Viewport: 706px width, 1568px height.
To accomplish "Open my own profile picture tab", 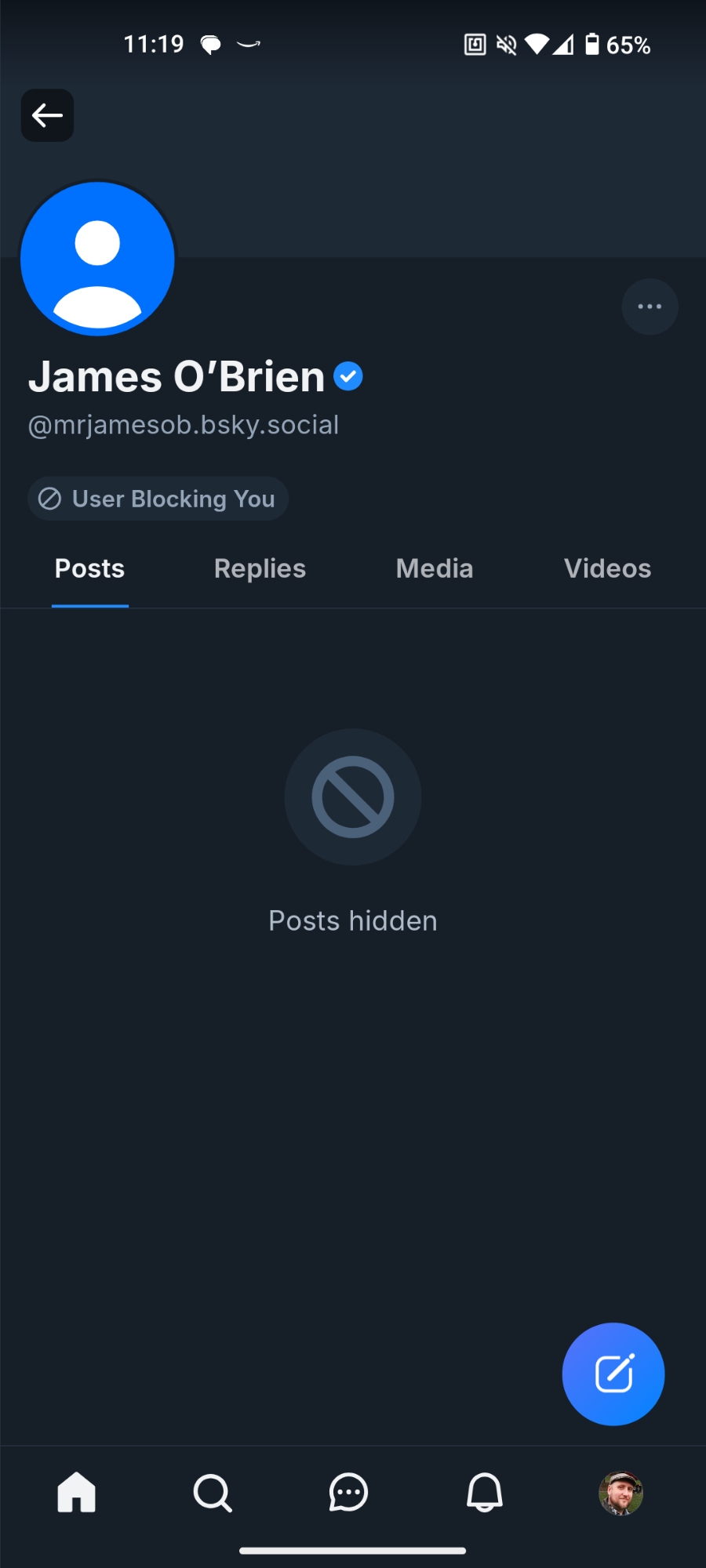I will 620,1493.
